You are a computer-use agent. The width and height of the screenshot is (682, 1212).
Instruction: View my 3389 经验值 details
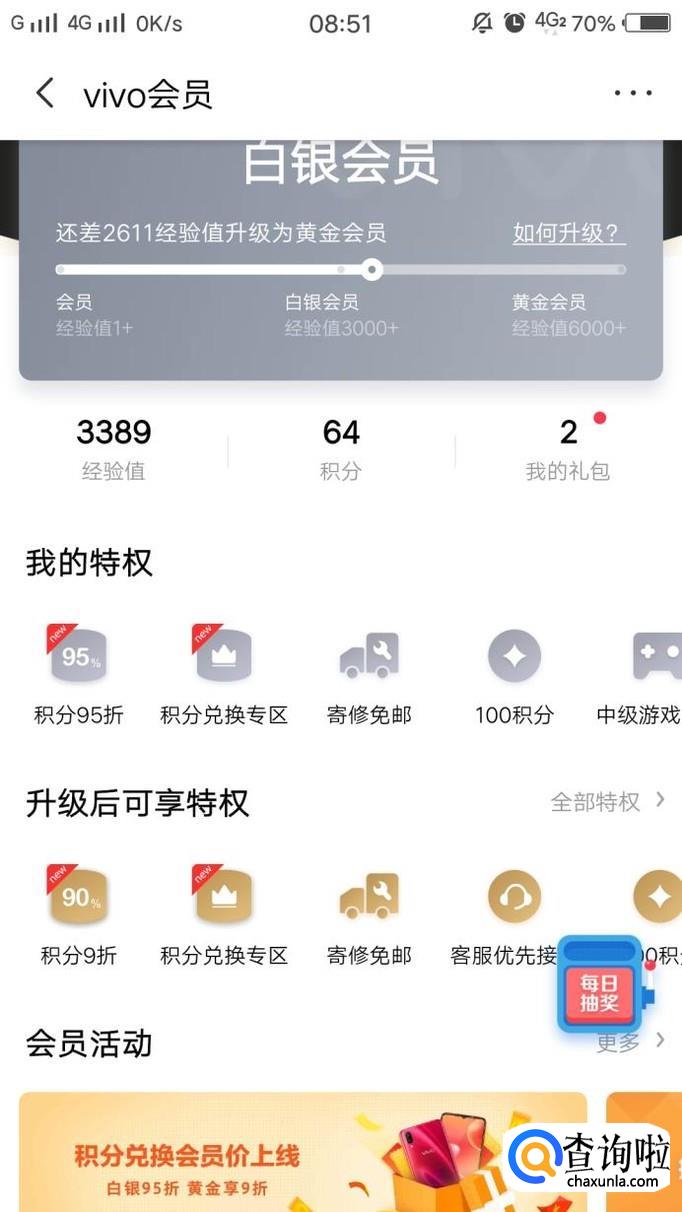pos(114,448)
